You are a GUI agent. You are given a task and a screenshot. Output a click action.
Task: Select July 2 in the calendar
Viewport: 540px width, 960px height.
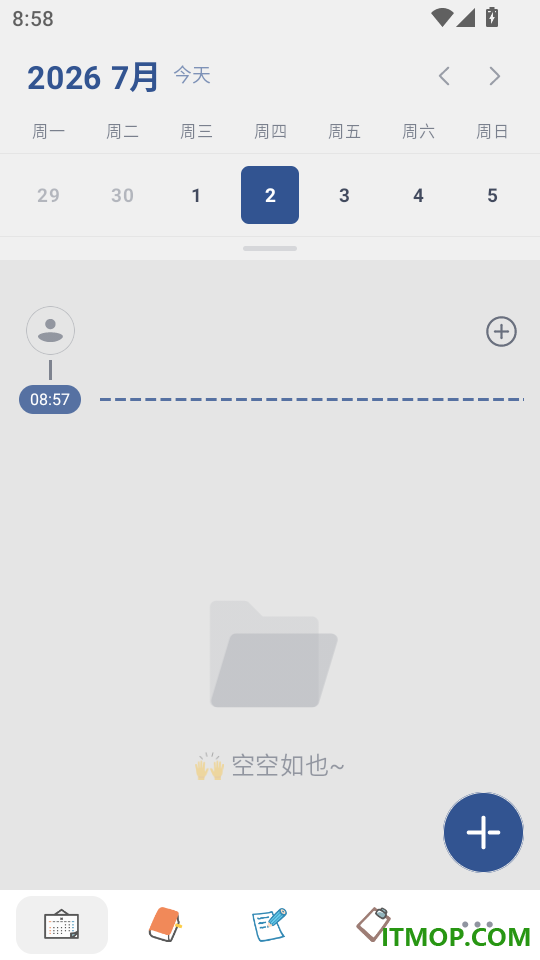coord(270,195)
